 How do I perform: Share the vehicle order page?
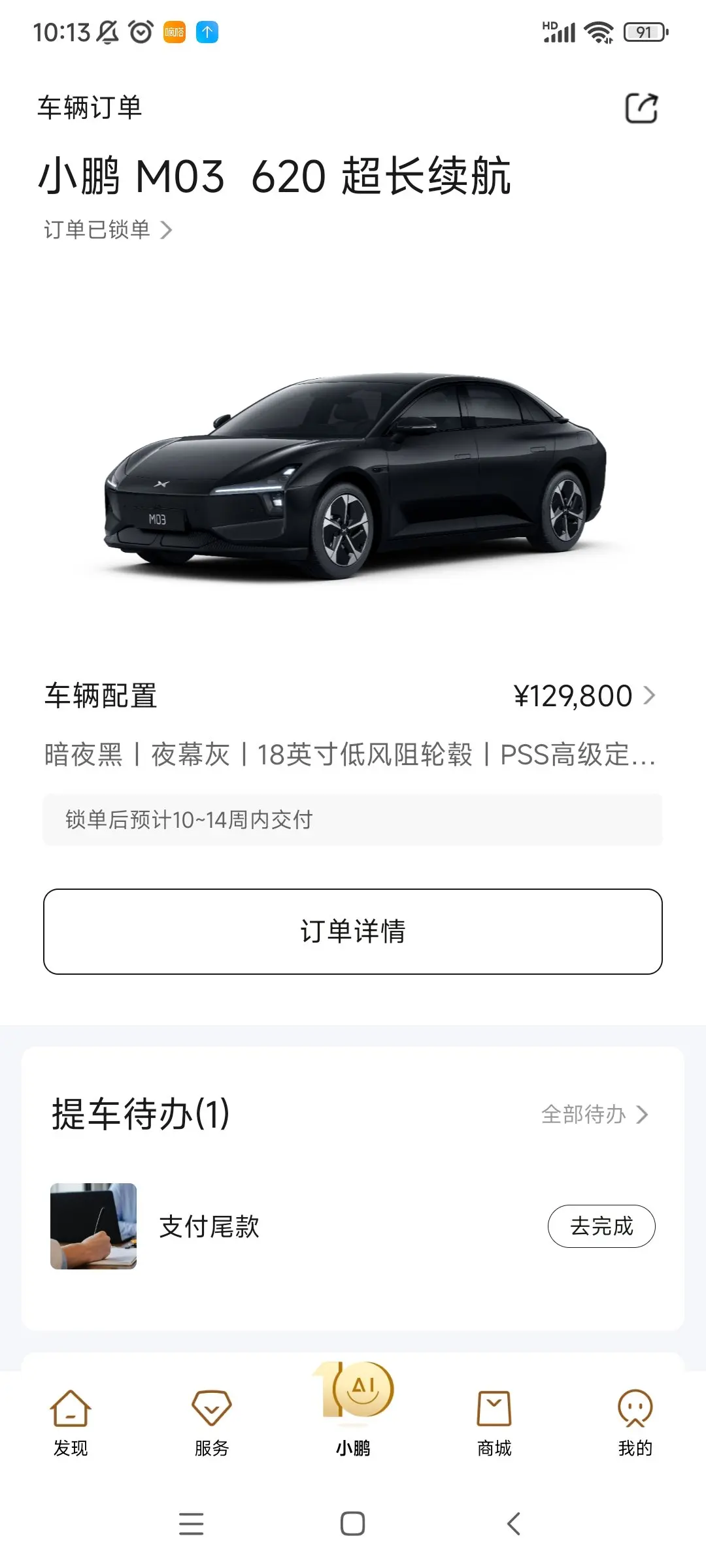coord(641,108)
